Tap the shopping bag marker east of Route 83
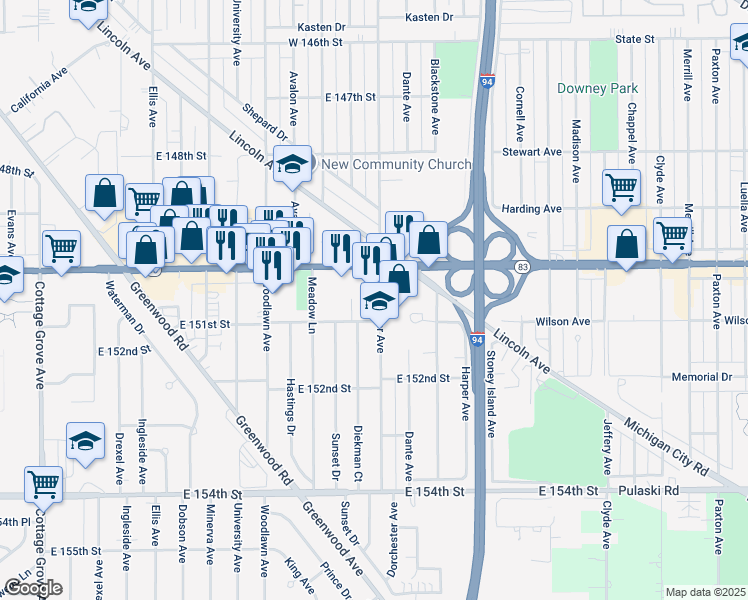Screen dimensions: 748x600 pyautogui.click(x=626, y=245)
